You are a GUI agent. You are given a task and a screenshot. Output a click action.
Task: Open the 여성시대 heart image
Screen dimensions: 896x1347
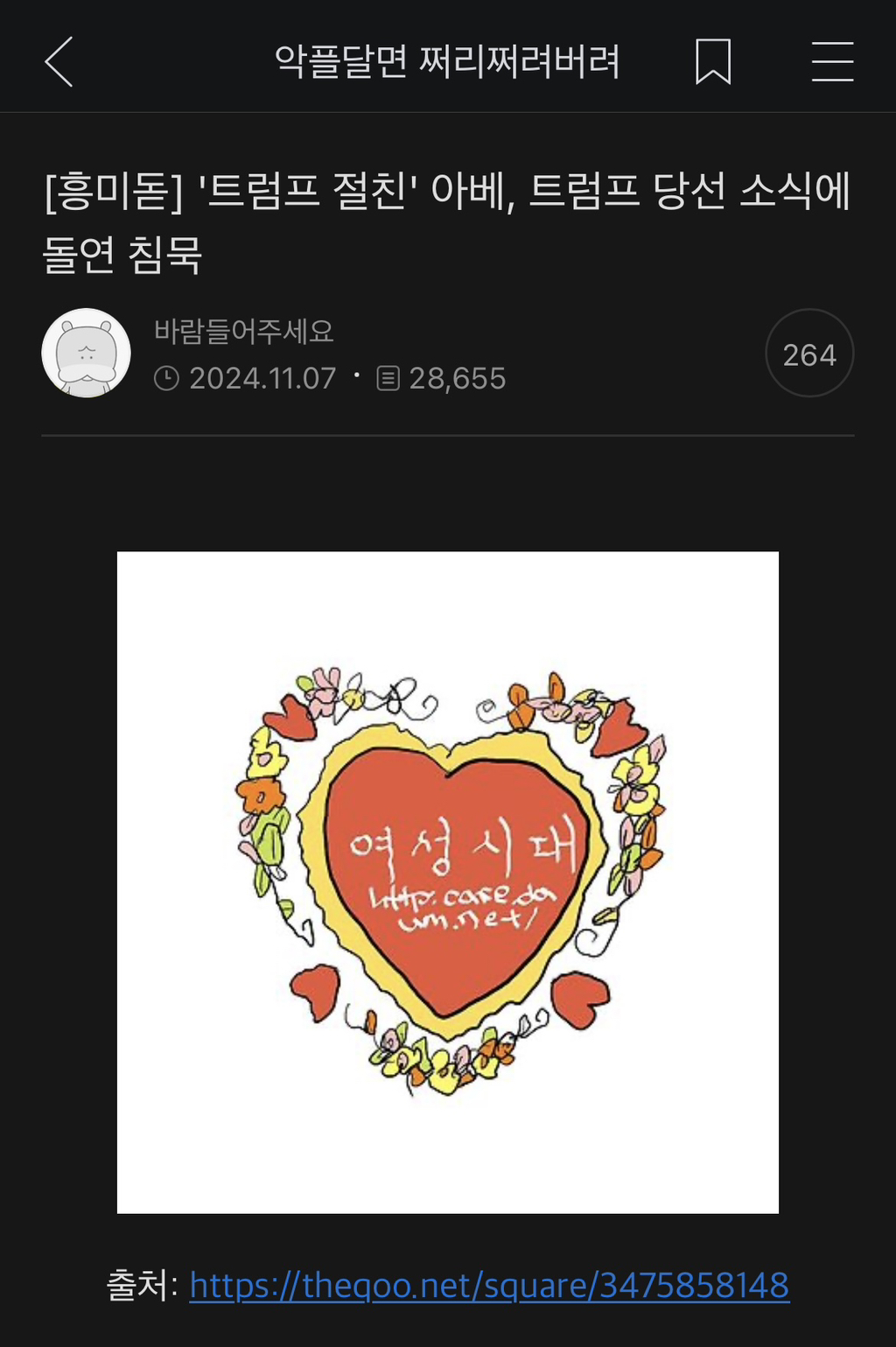(448, 882)
